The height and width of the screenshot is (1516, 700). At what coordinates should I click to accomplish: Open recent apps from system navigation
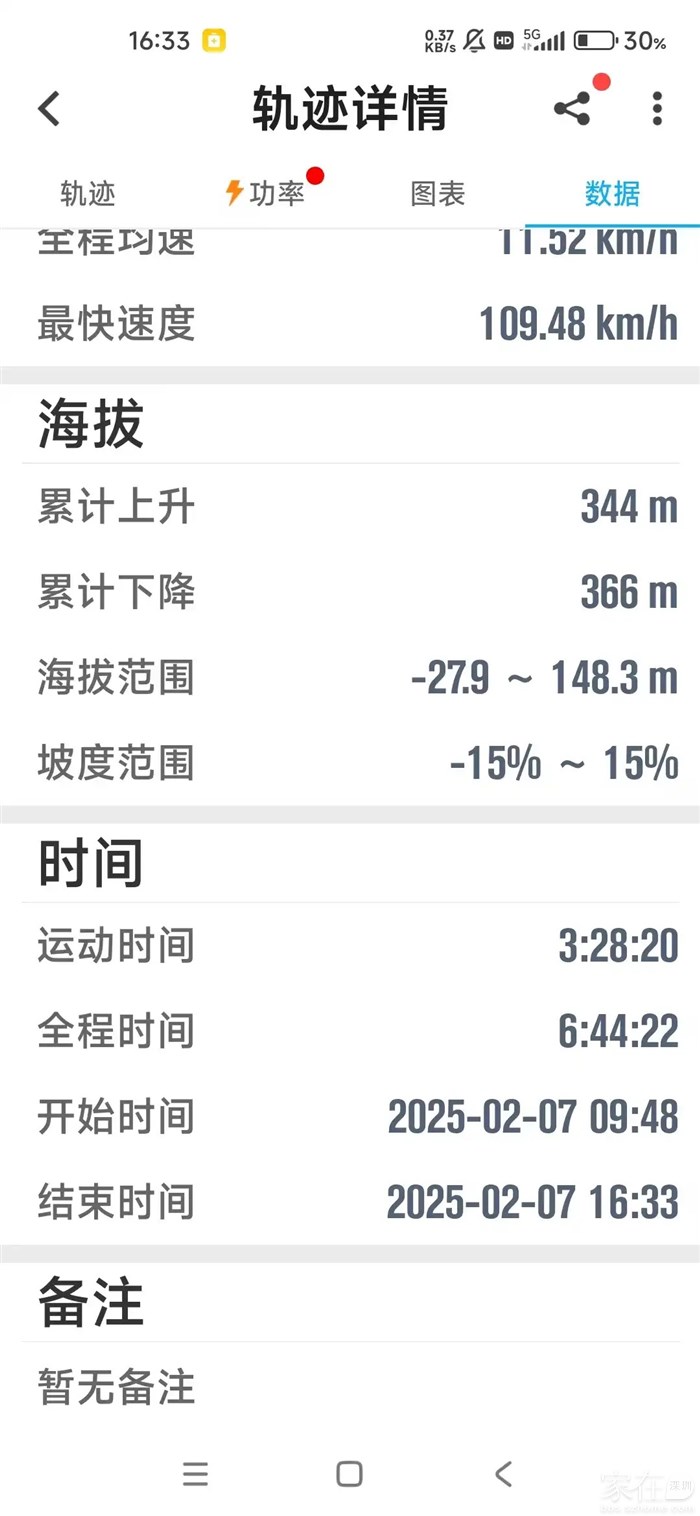click(x=196, y=1473)
